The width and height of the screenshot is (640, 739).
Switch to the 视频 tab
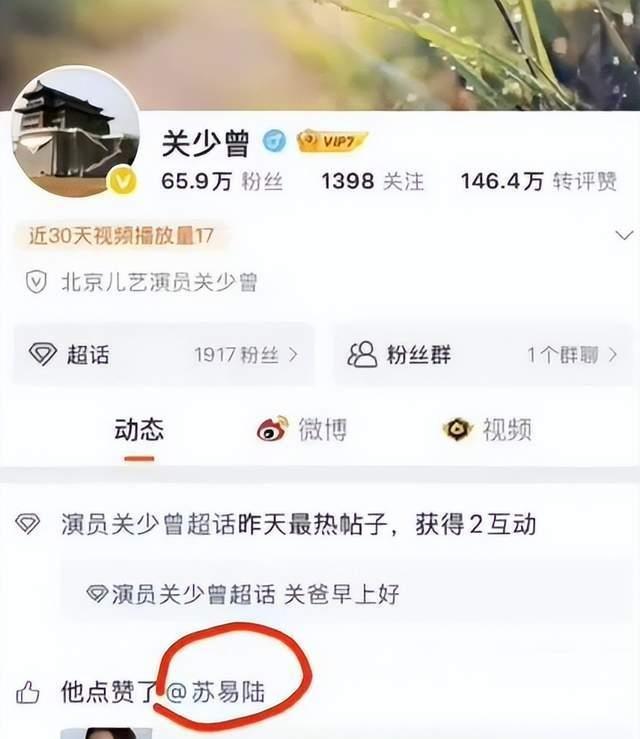pos(488,430)
